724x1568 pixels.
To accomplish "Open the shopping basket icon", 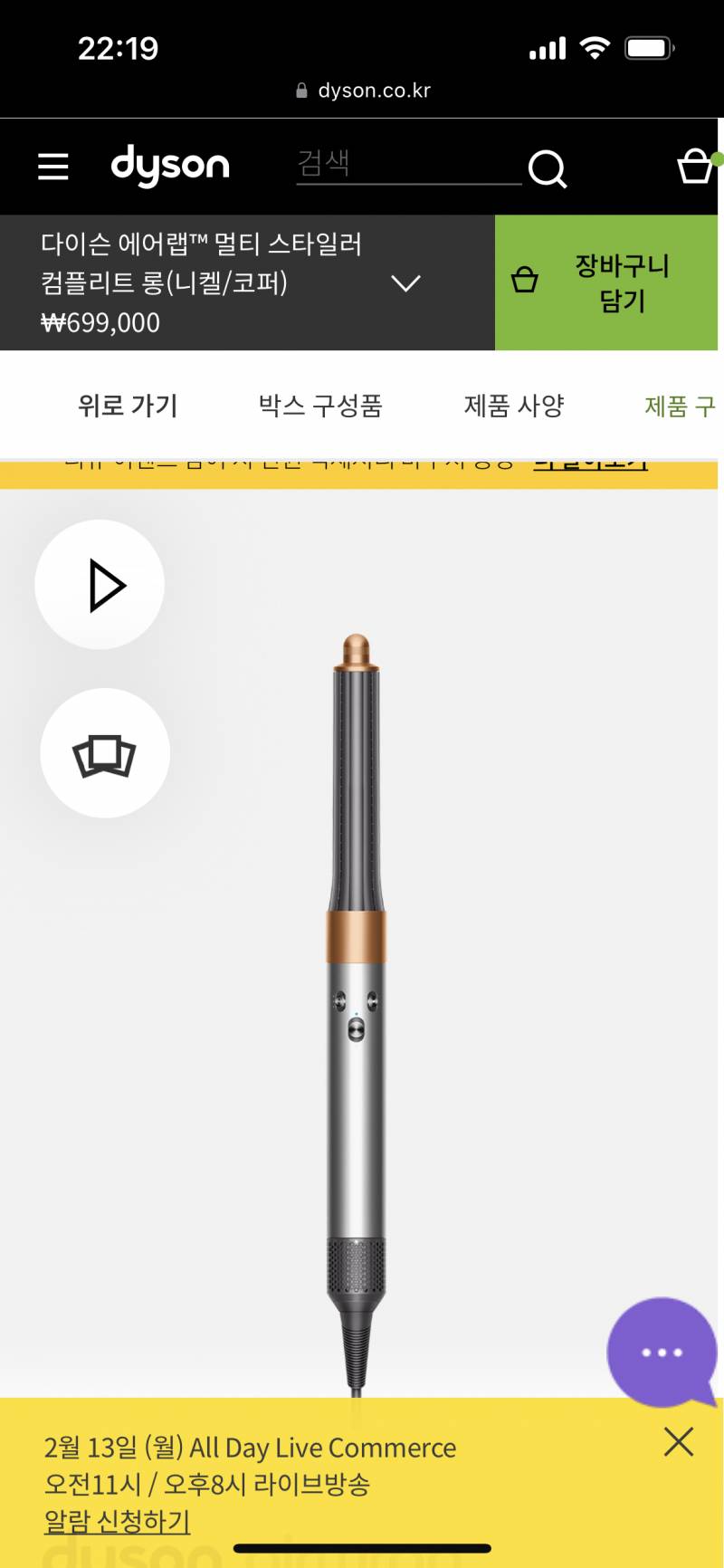I will 695,167.
